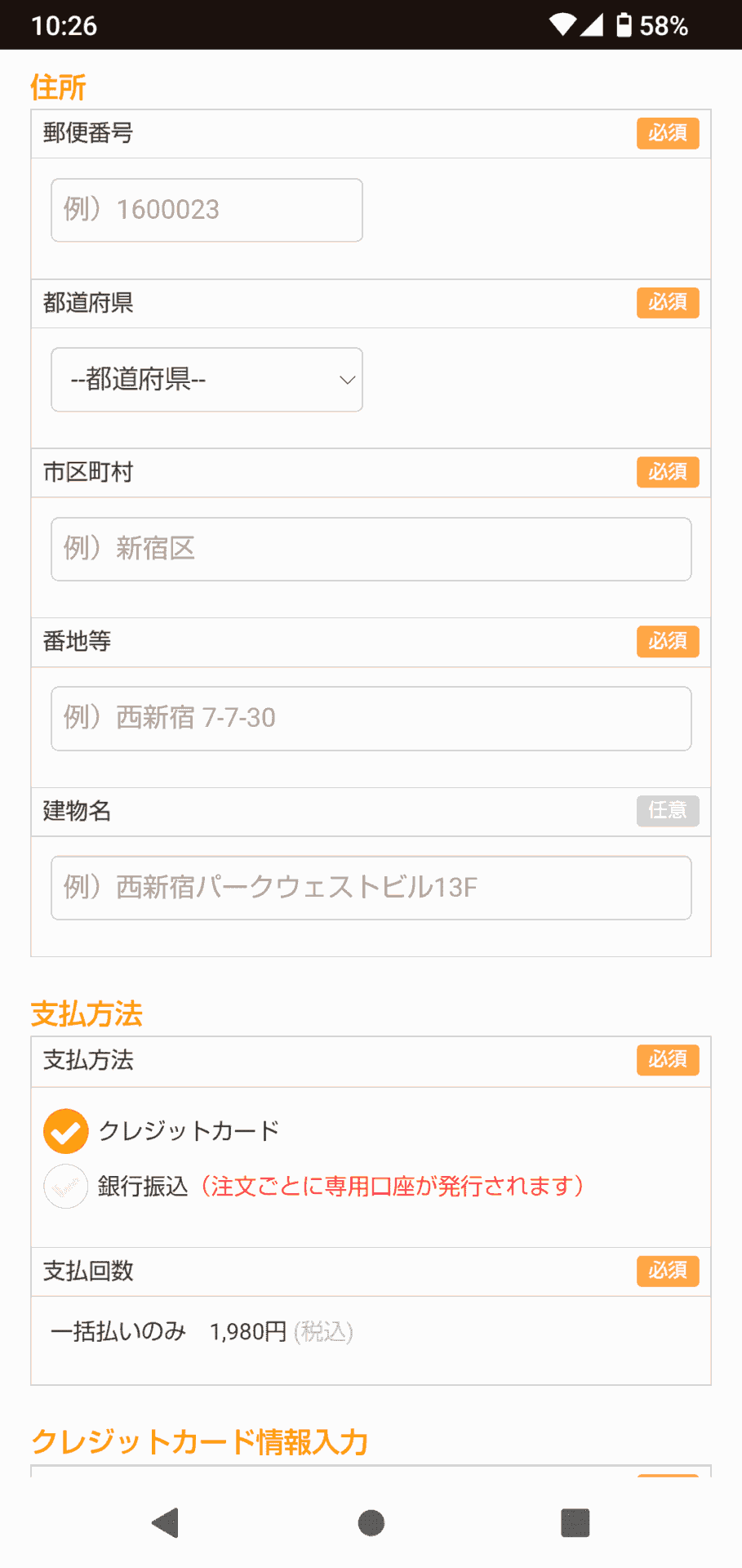Image resolution: width=742 pixels, height=1568 pixels.
Task: Tap the cellular signal icon in the status bar
Action: [593, 25]
